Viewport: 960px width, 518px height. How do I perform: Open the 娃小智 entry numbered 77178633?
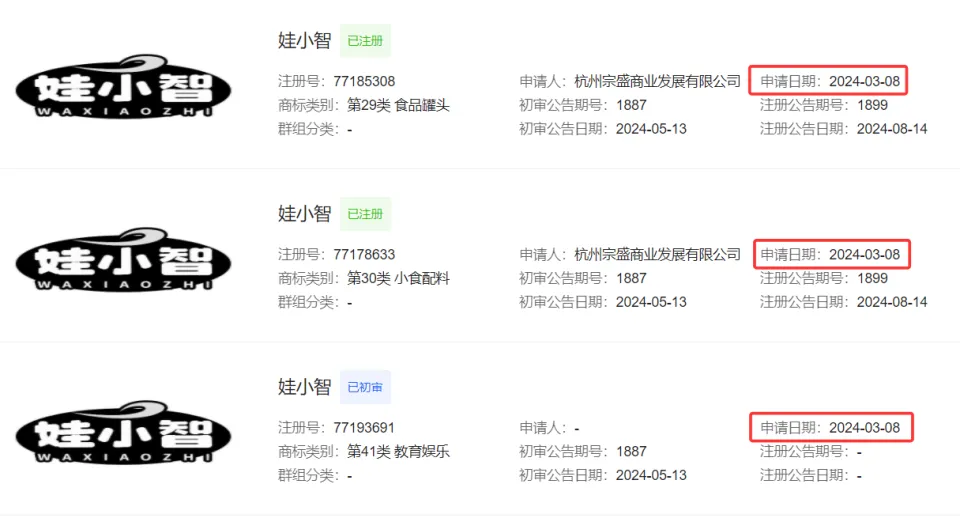point(304,213)
